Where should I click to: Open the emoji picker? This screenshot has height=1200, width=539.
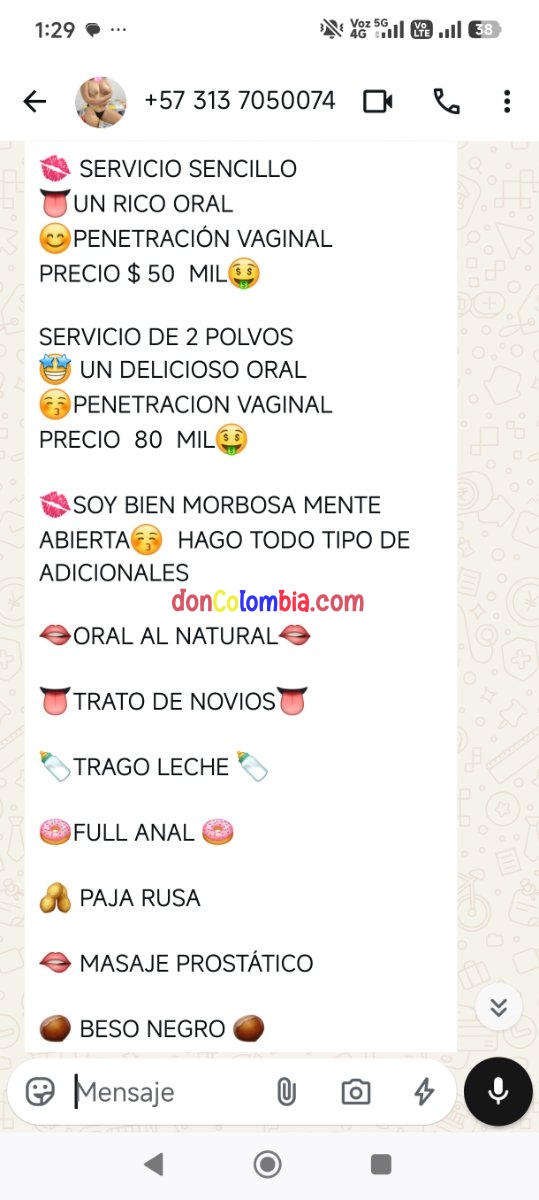click(40, 1092)
